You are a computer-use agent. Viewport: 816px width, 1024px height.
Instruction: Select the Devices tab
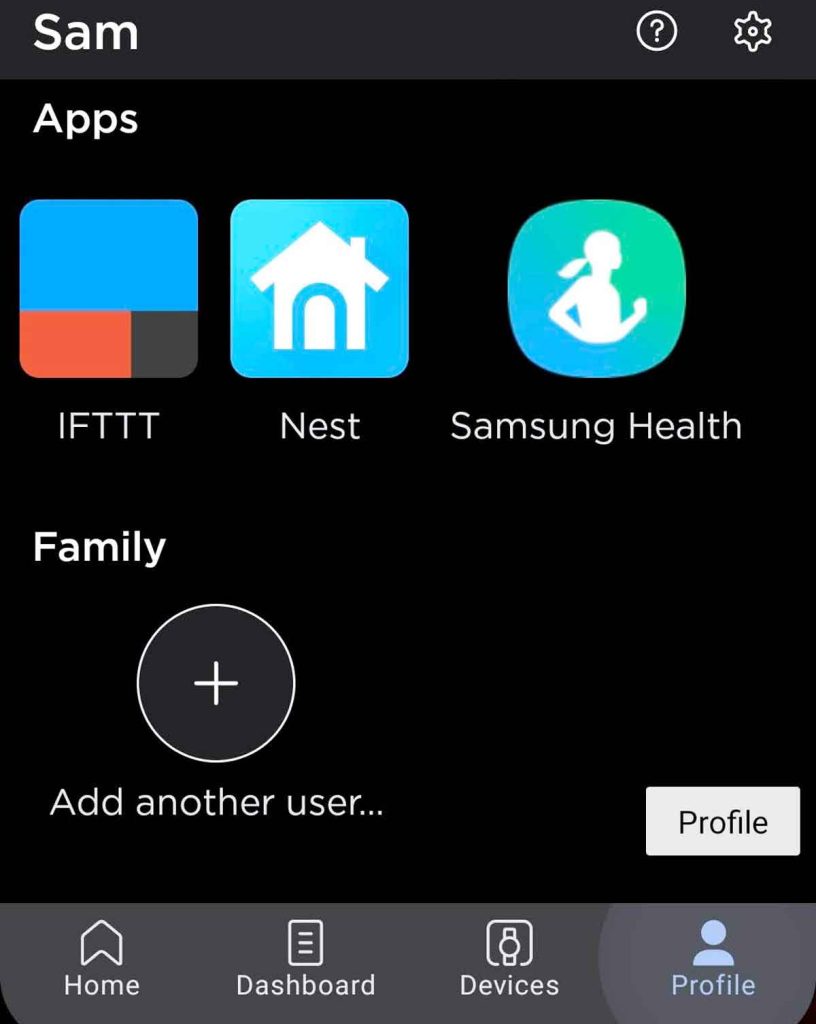coord(509,959)
